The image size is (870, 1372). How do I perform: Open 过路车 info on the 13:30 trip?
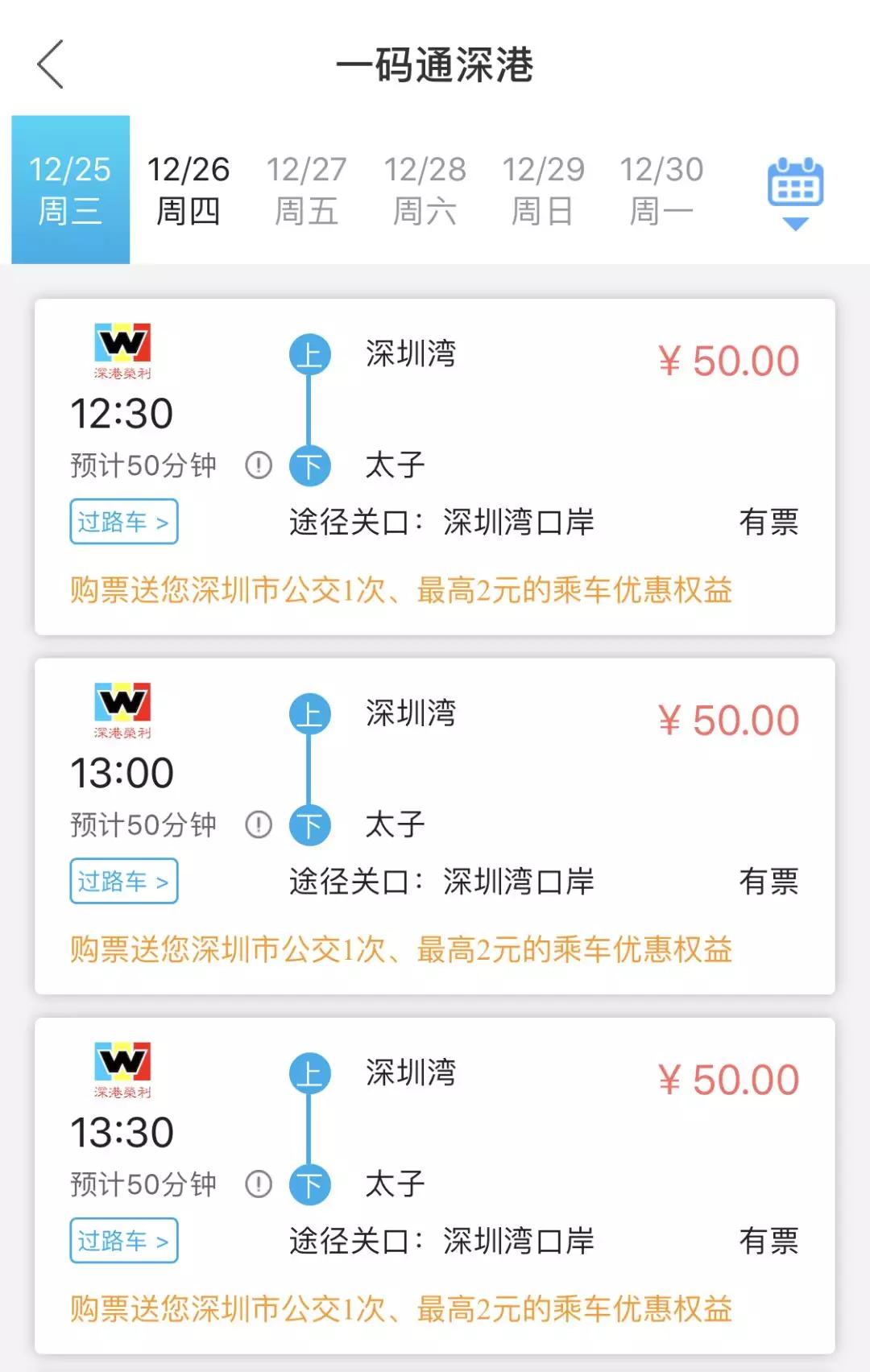[122, 1241]
